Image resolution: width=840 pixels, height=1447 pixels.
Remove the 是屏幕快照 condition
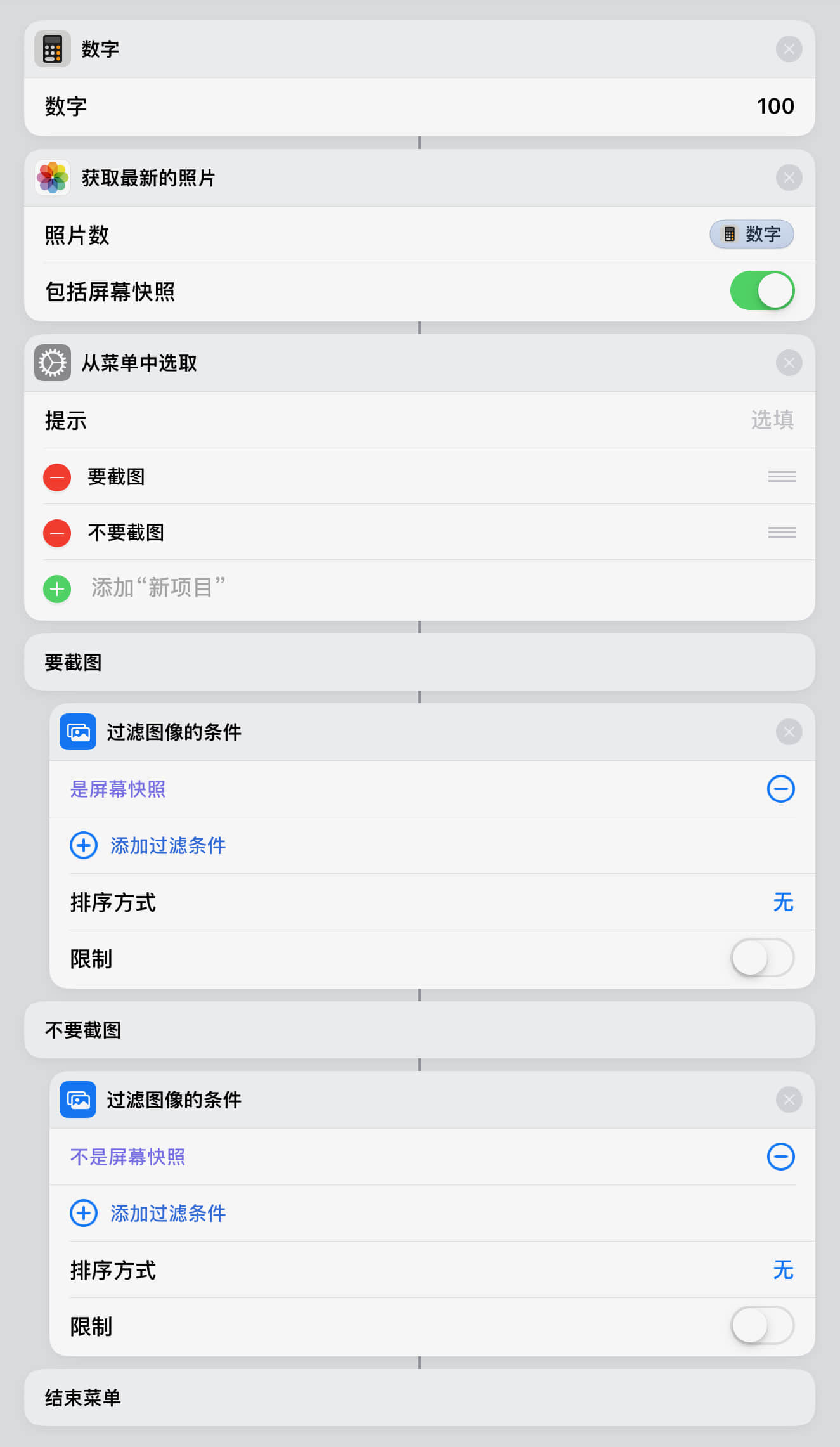coord(780,789)
